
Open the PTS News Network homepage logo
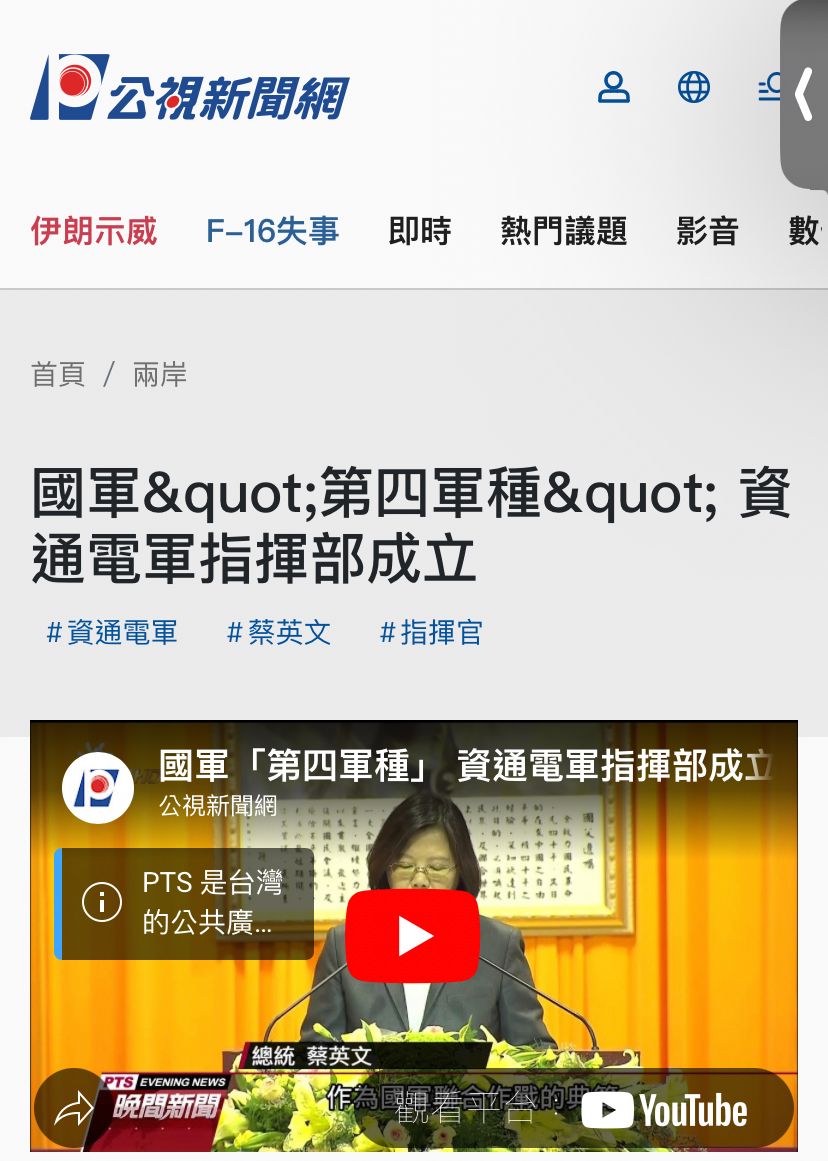(x=189, y=88)
